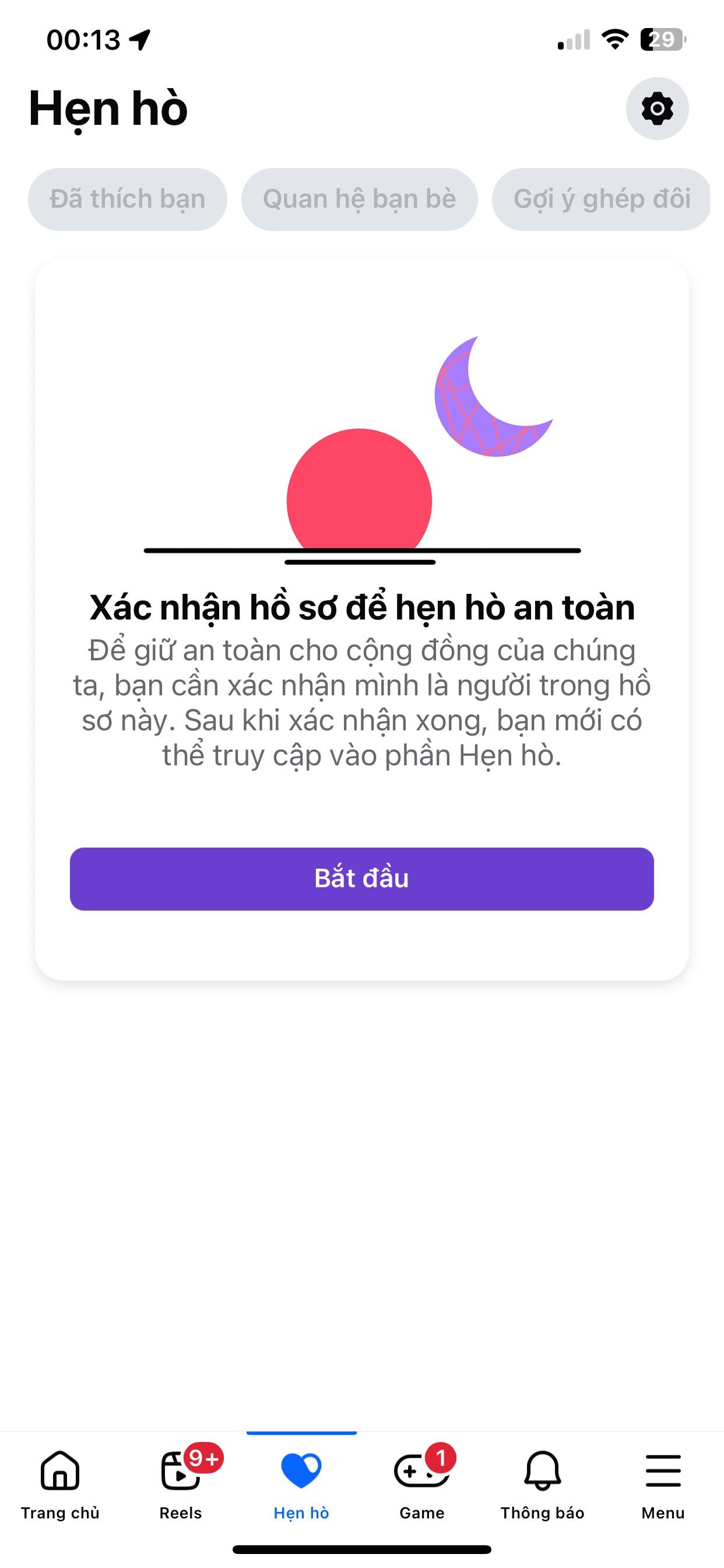Go to the Trang chủ tab
The height and width of the screenshot is (1568, 724).
click(x=60, y=1484)
